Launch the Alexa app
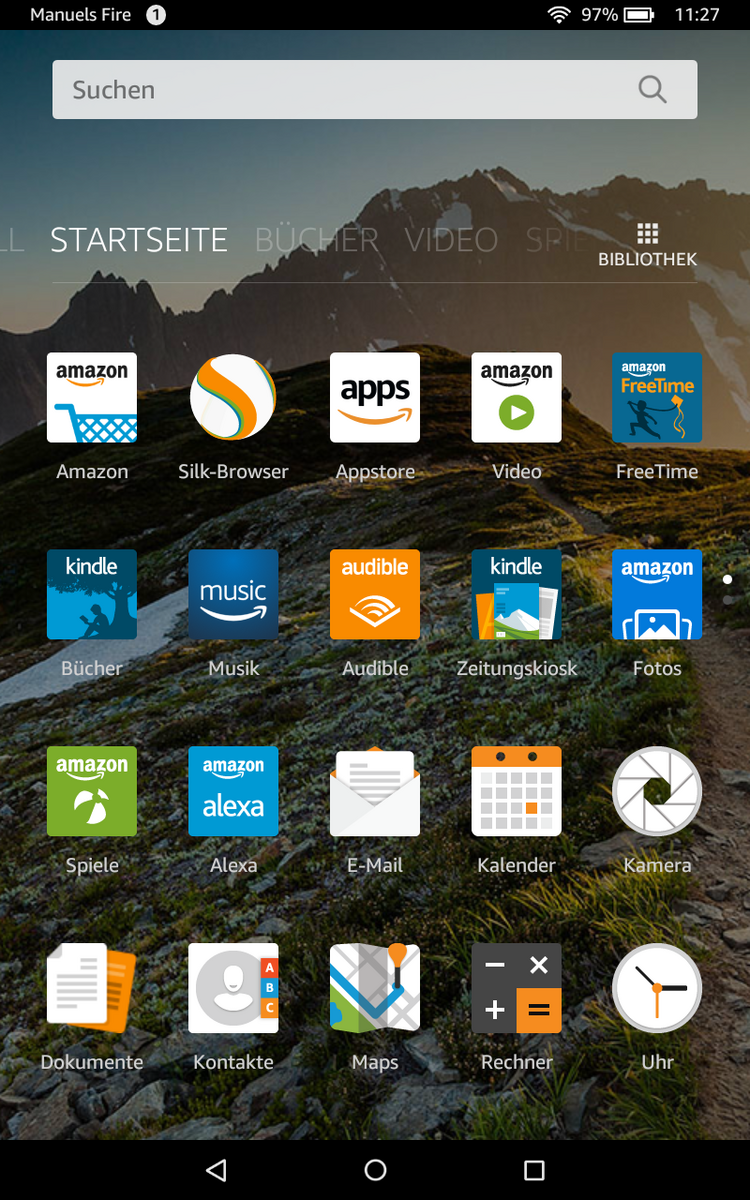This screenshot has height=1200, width=750. coord(233,791)
